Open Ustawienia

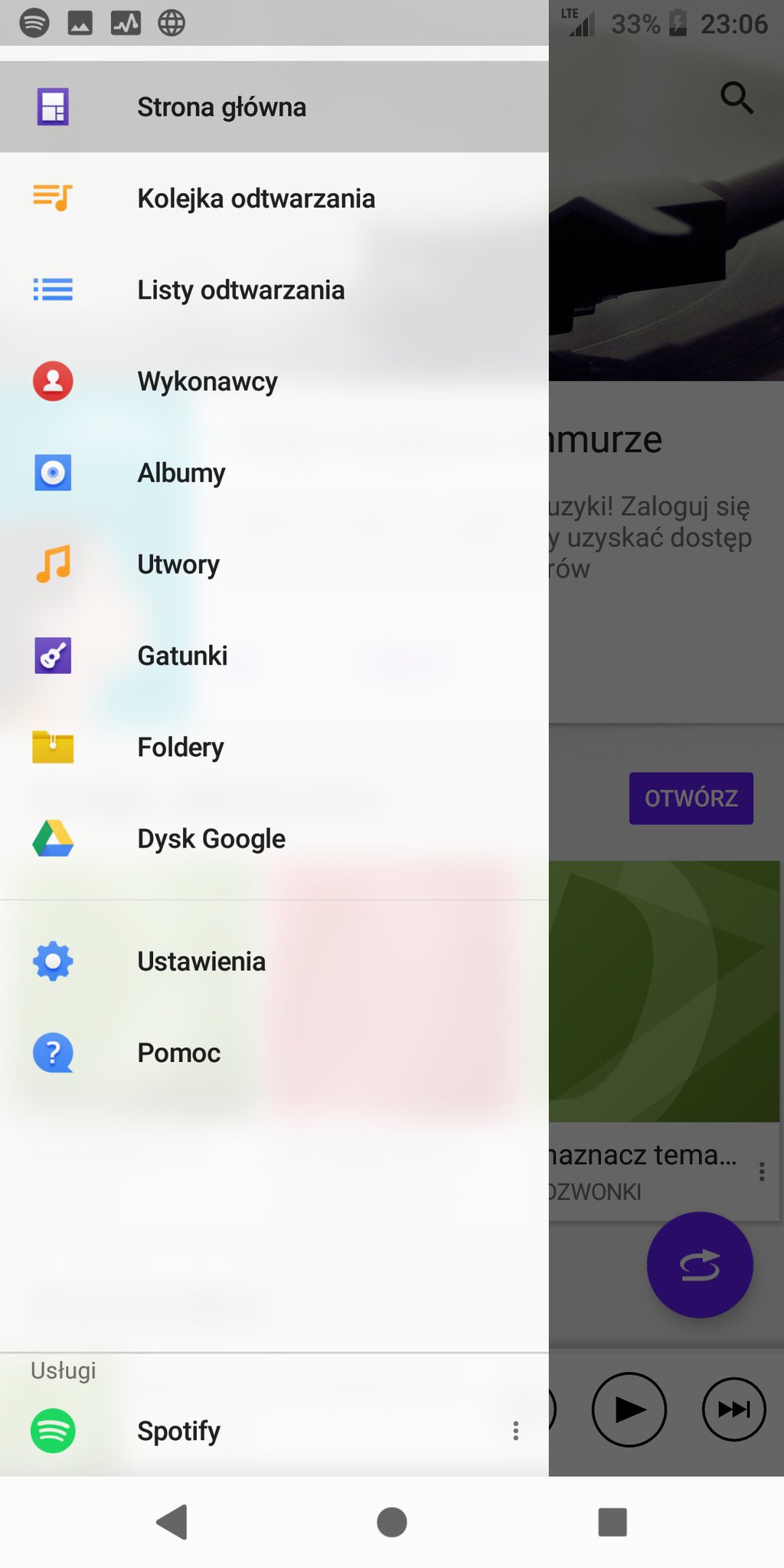(201, 962)
